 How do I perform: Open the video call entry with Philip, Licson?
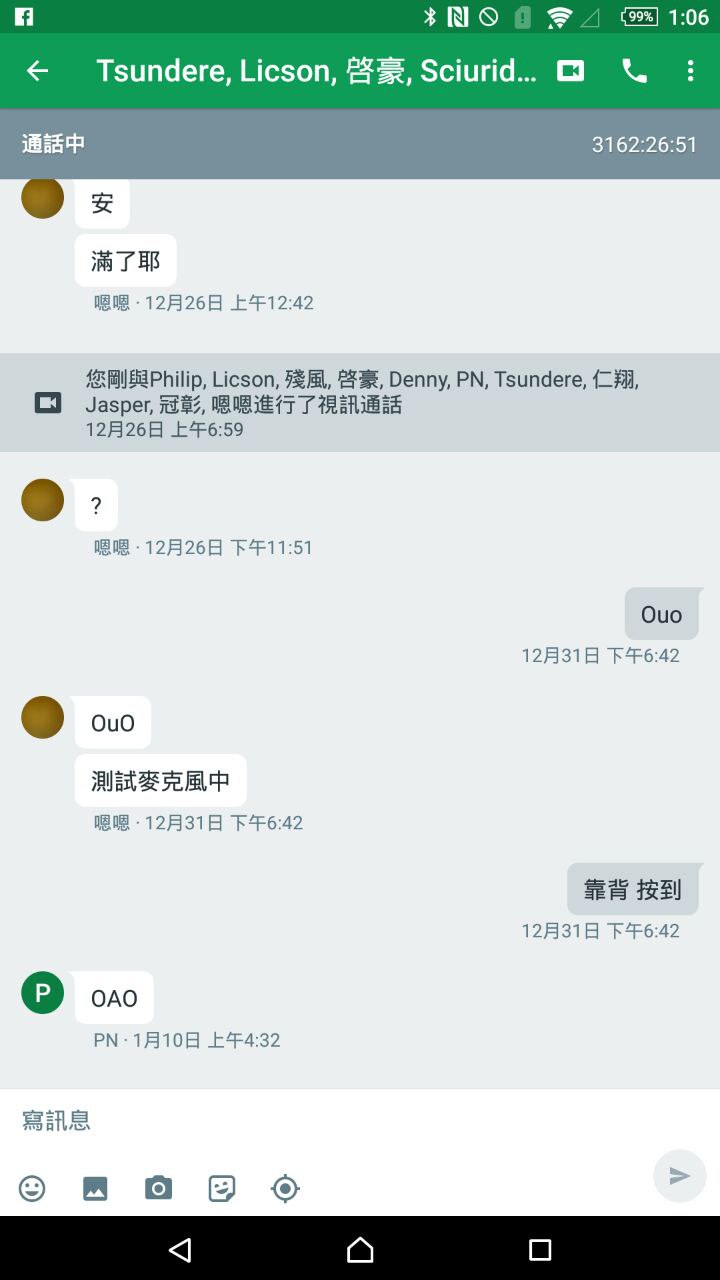pyautogui.click(x=360, y=403)
